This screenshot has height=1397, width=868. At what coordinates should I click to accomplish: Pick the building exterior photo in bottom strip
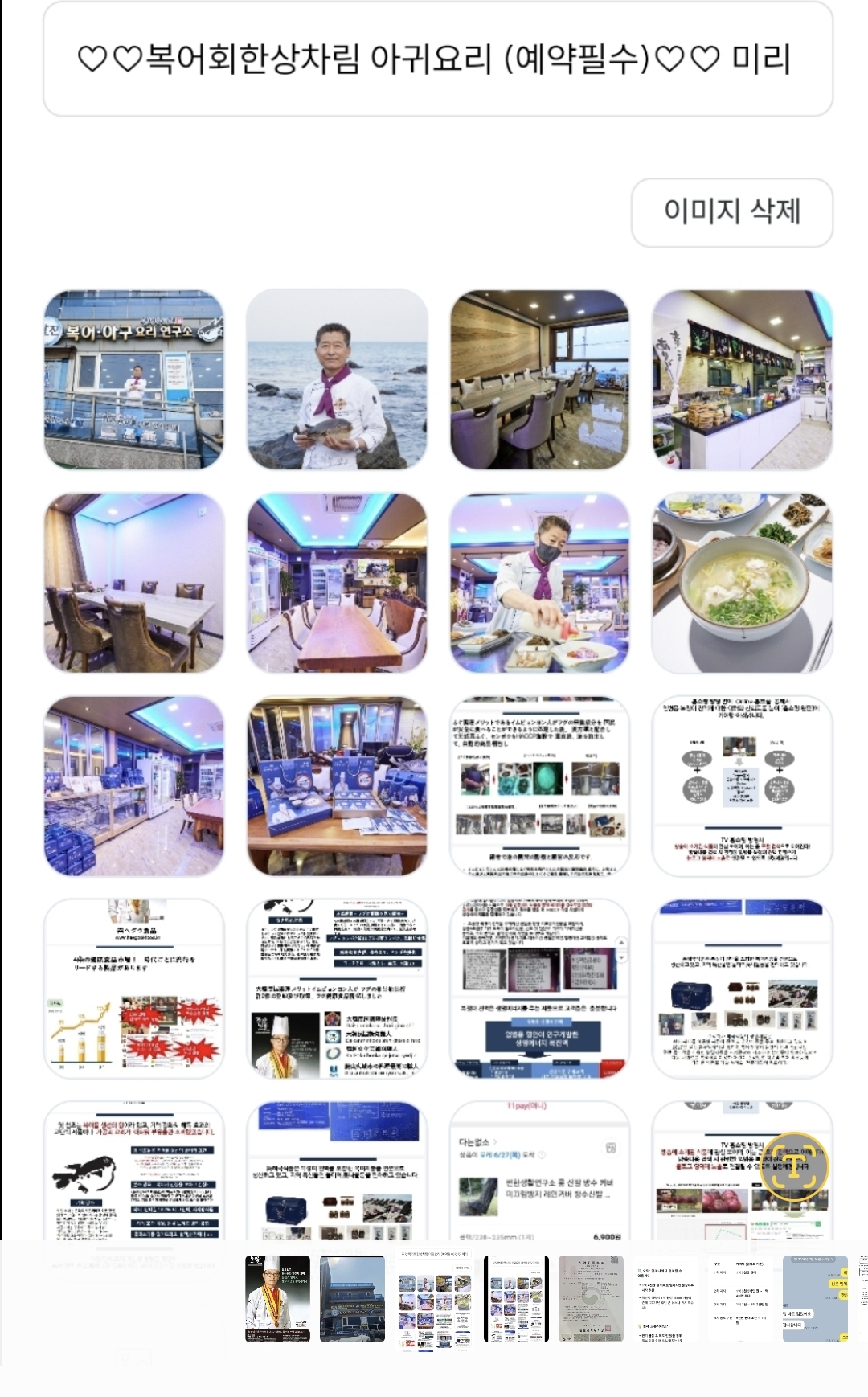(352, 1298)
